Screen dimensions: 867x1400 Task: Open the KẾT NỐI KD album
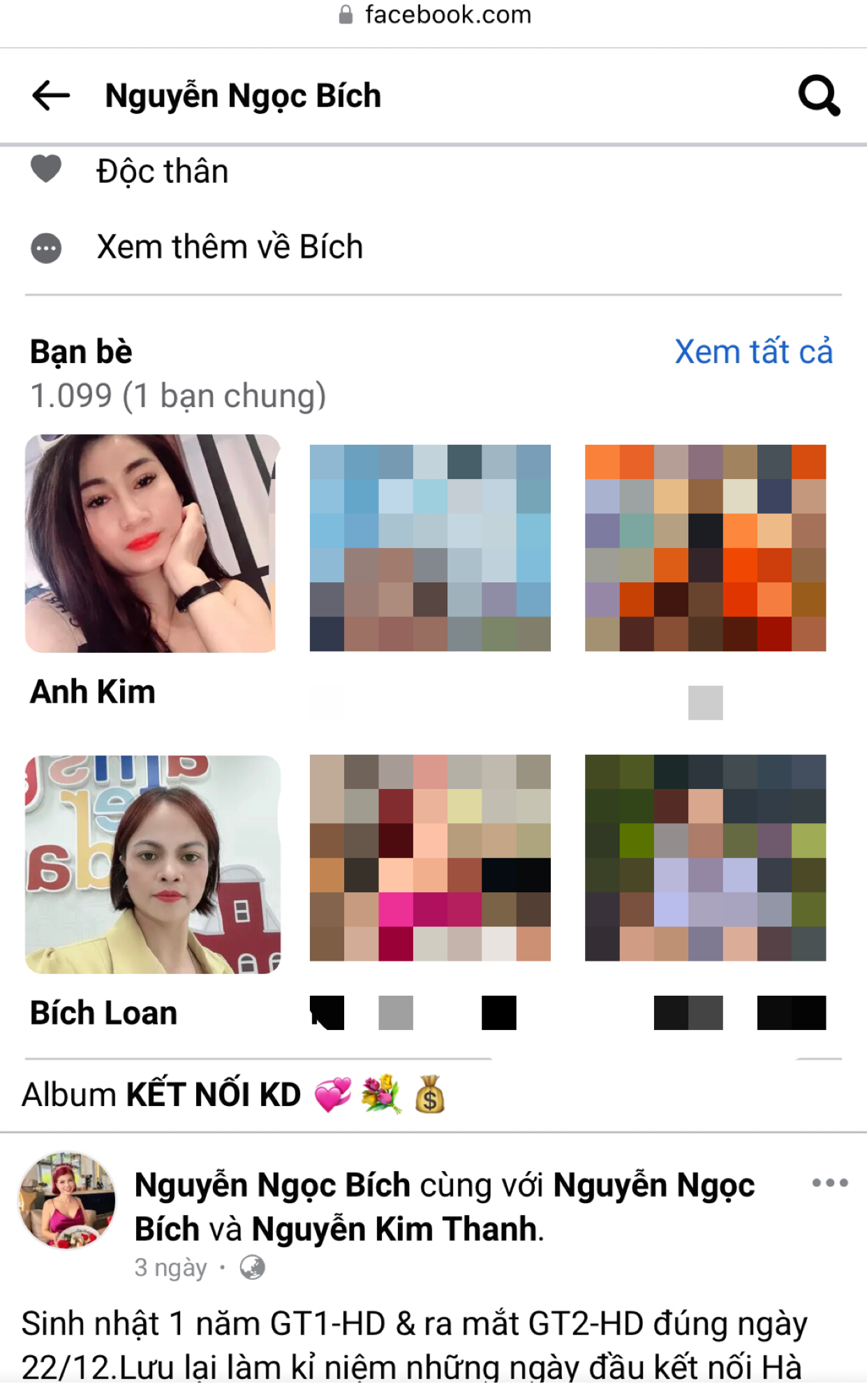[x=213, y=1094]
